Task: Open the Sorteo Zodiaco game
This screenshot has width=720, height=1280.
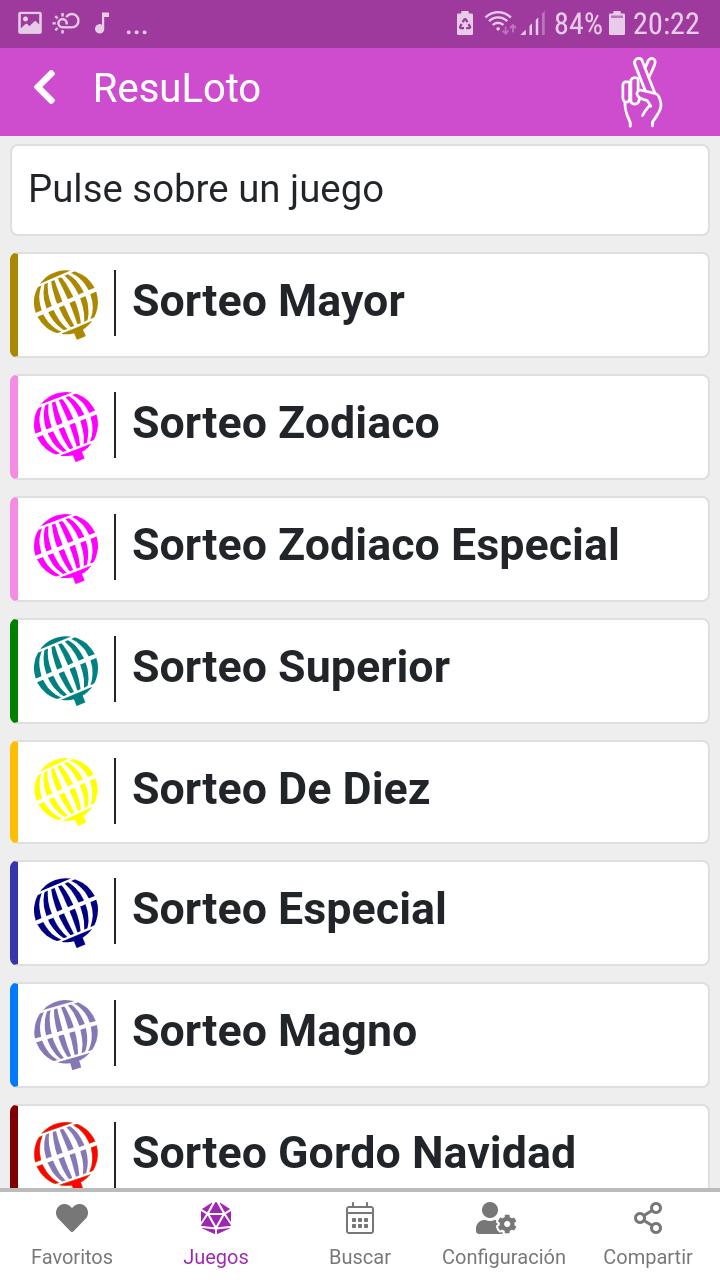Action: (x=360, y=426)
